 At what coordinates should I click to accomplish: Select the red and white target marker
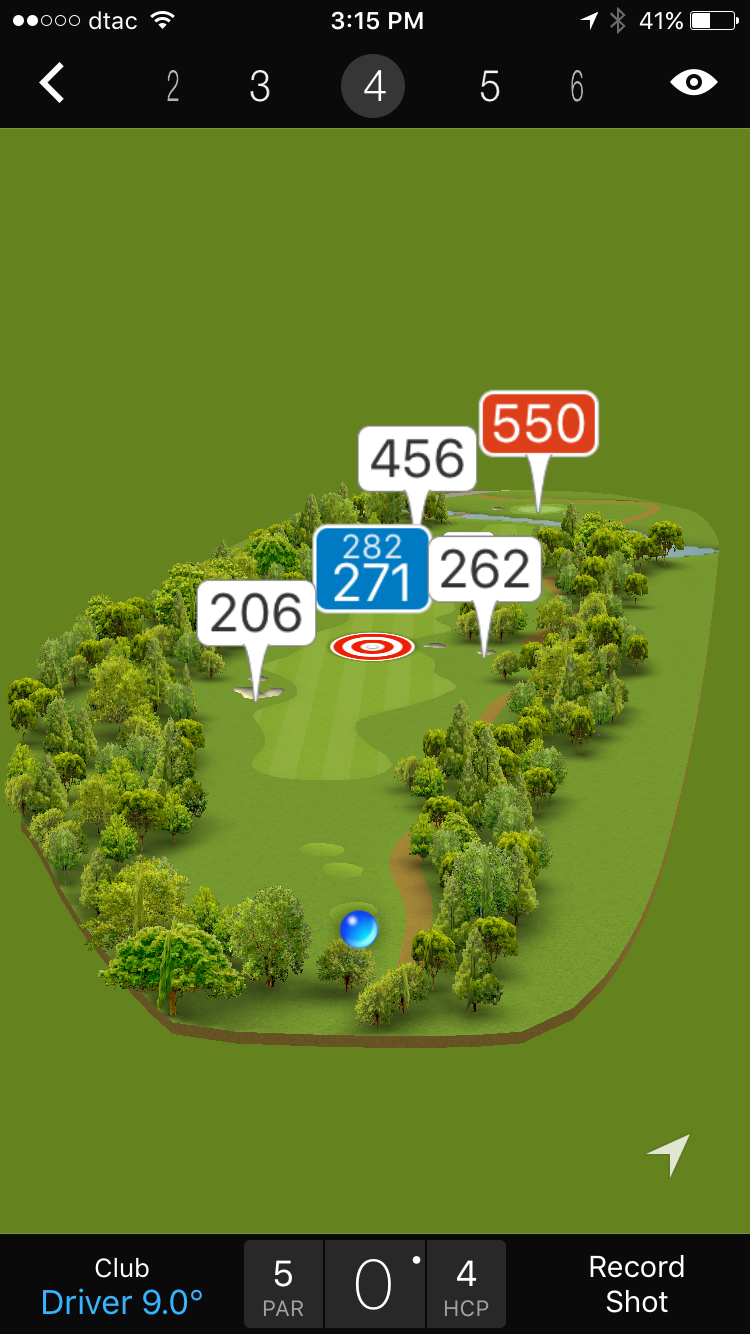(372, 647)
